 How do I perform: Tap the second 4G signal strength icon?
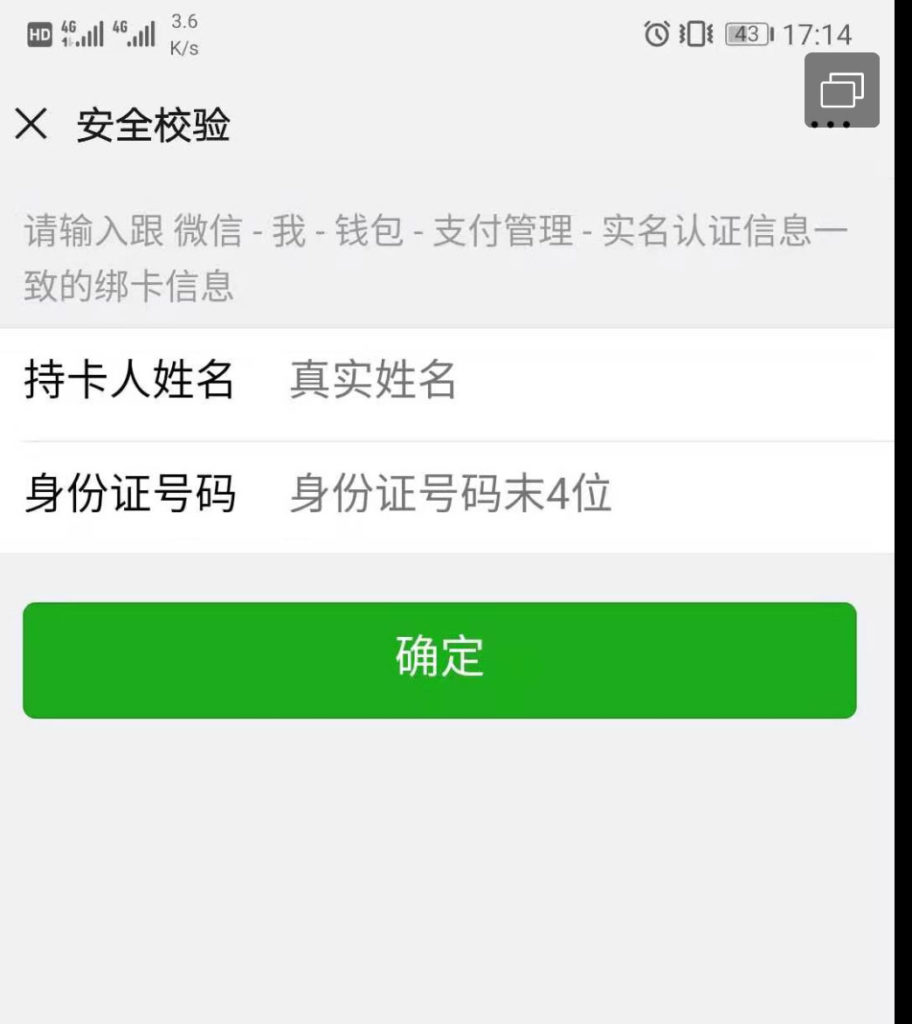point(135,32)
